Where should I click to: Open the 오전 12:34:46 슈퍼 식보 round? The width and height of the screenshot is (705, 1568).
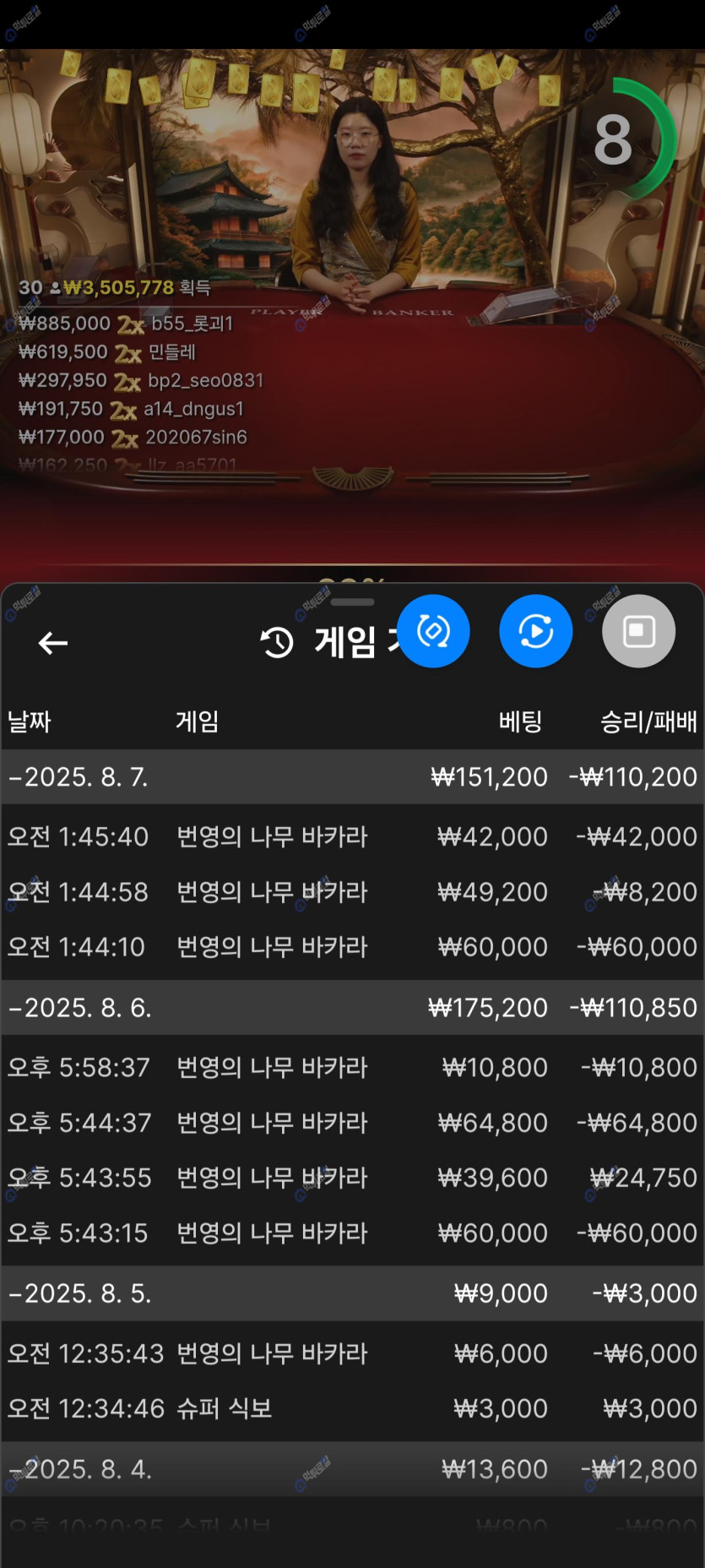tap(352, 1408)
